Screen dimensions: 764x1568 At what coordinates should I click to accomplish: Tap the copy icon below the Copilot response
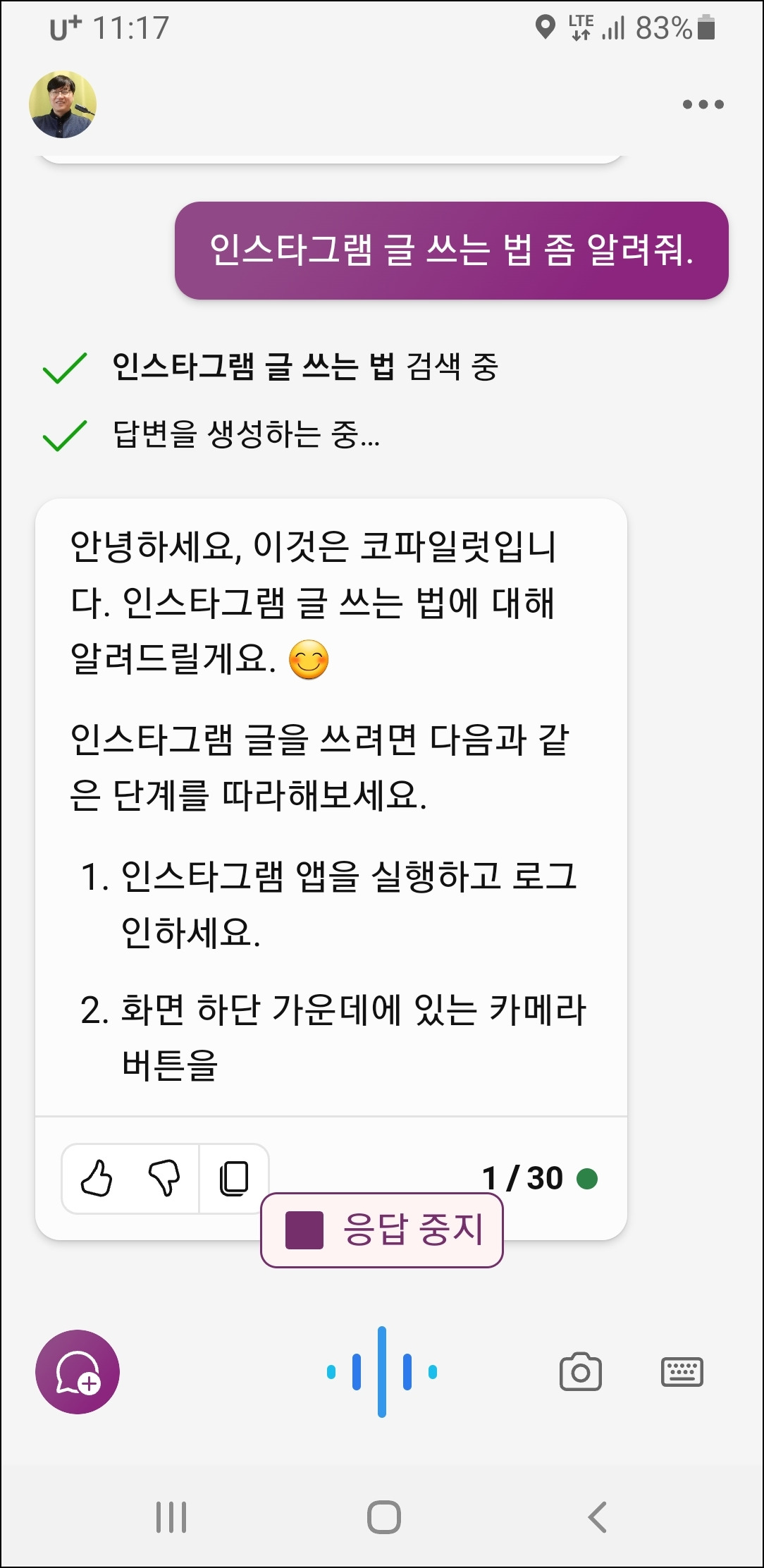pos(233,1177)
